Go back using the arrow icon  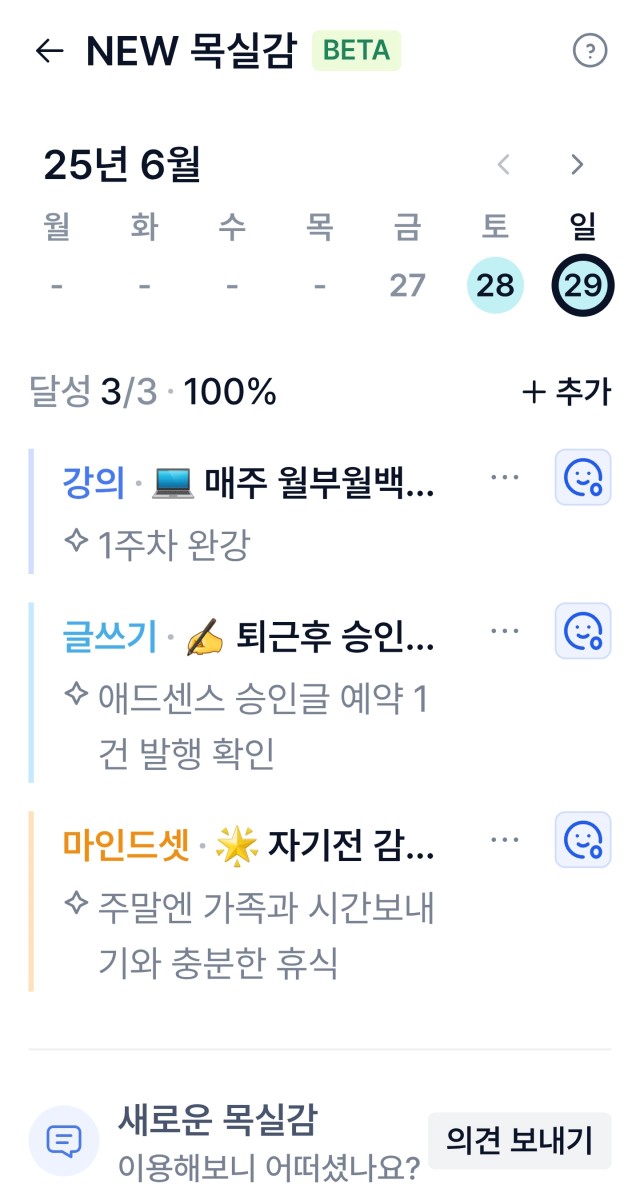[49, 51]
